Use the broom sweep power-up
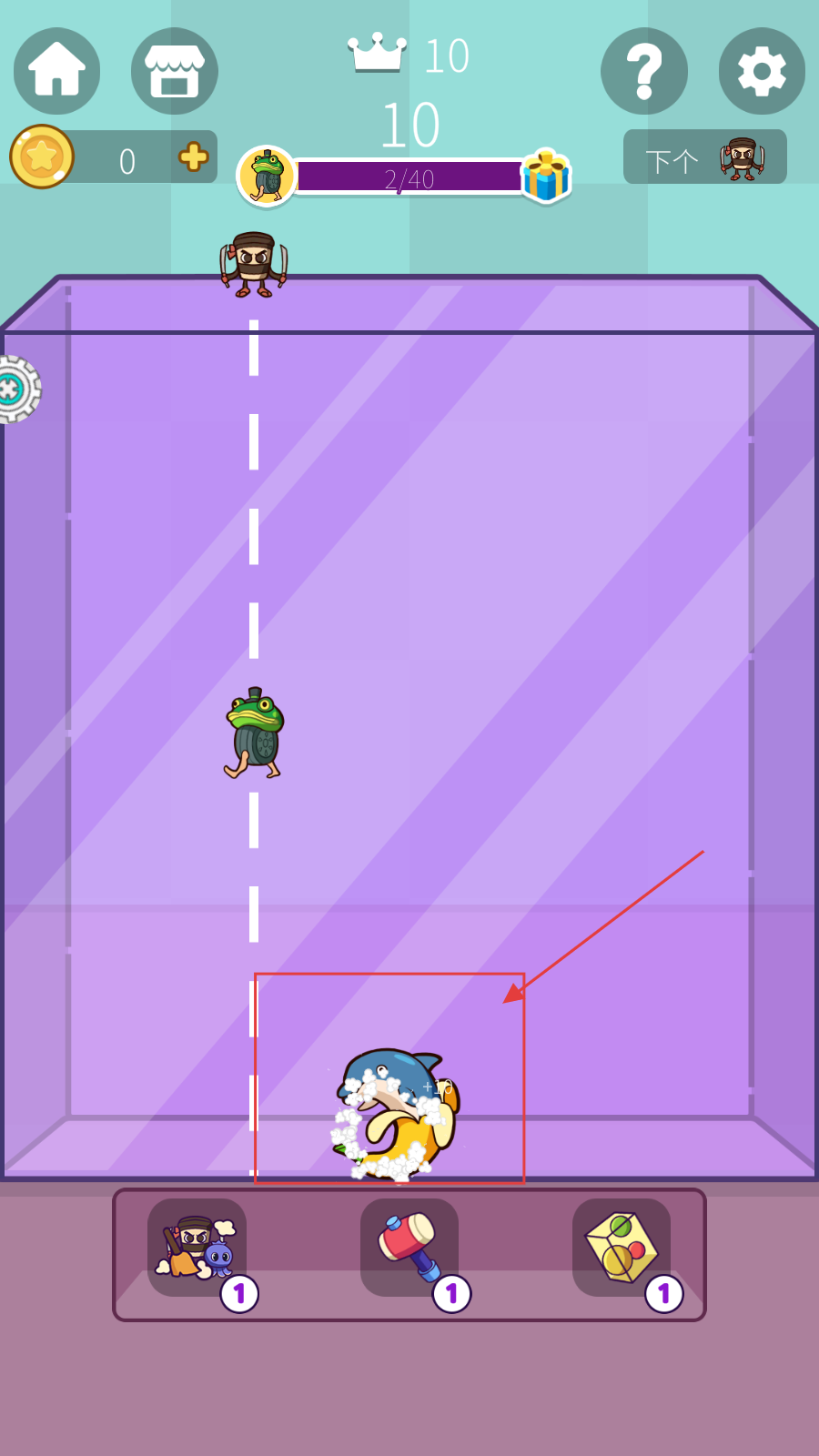819x1456 pixels. coord(197,1248)
